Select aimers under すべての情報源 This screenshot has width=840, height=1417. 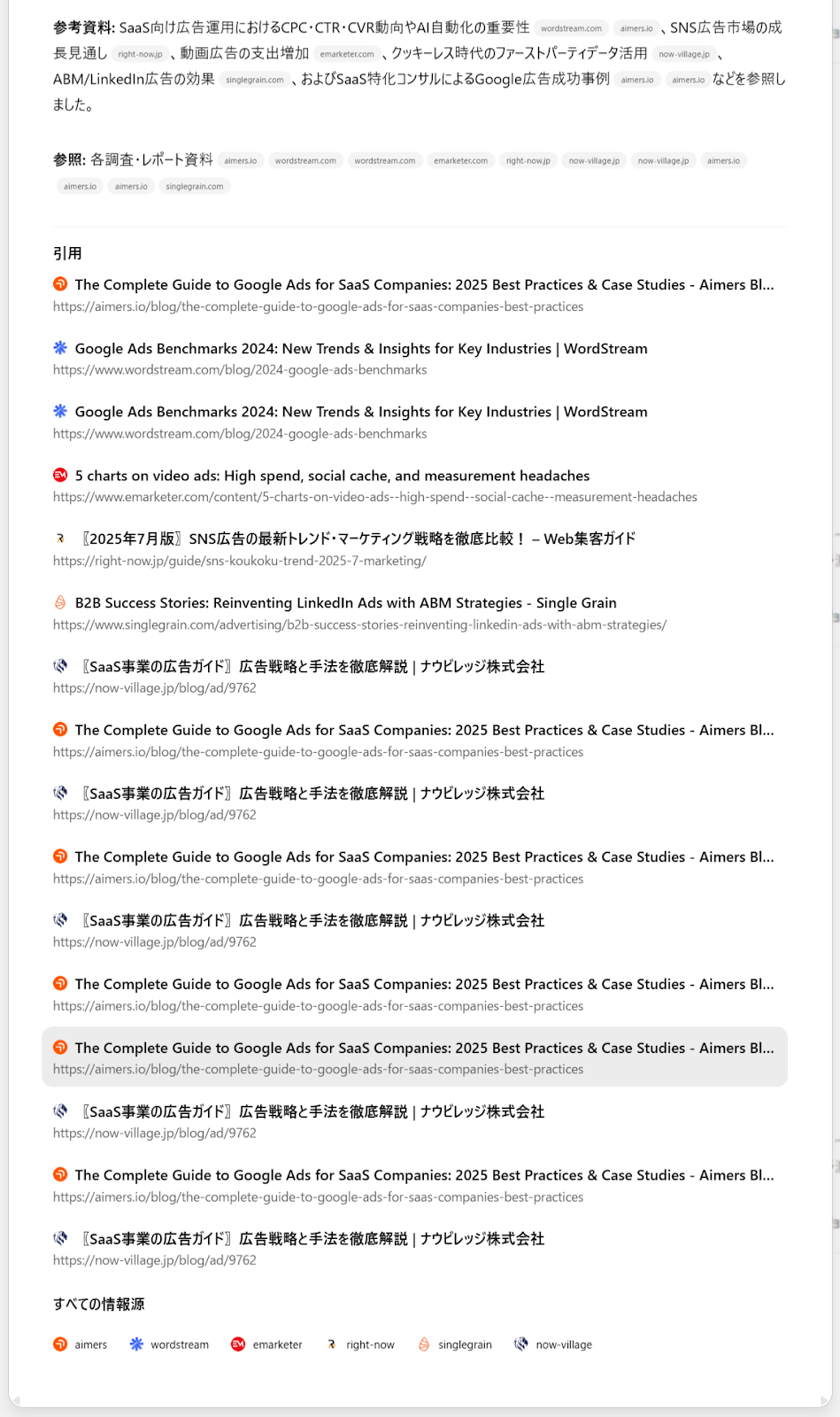tap(81, 1344)
